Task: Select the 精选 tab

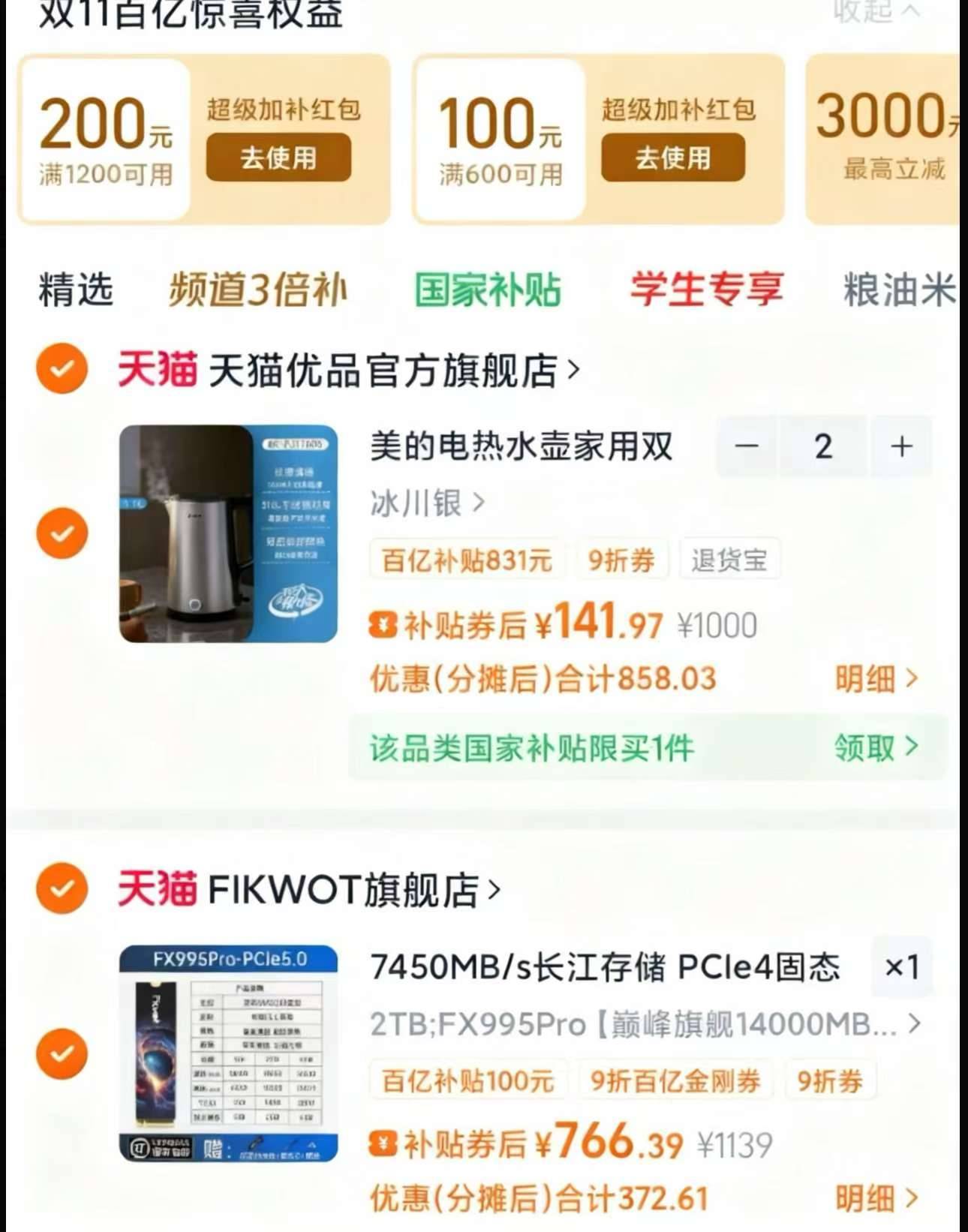Action: coord(76,290)
